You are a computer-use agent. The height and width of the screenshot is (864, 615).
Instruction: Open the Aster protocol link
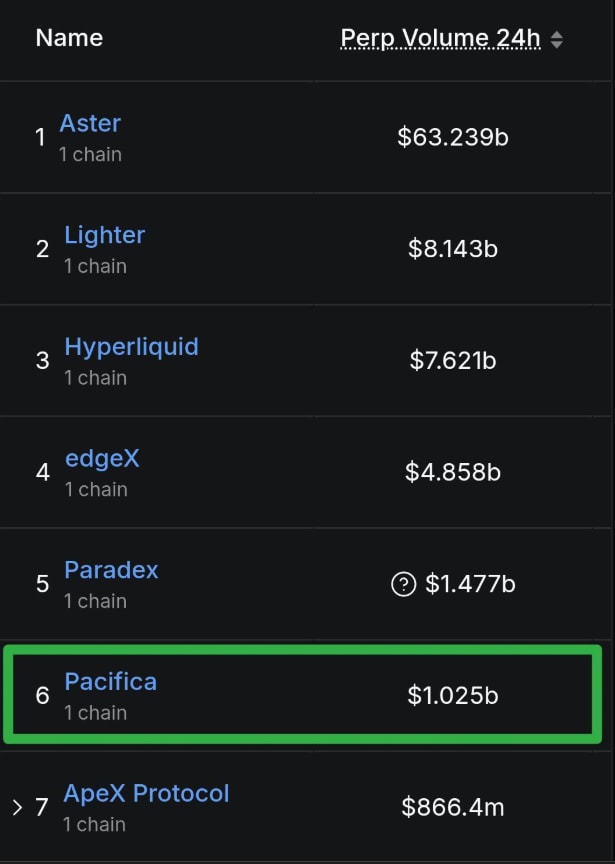coord(90,124)
